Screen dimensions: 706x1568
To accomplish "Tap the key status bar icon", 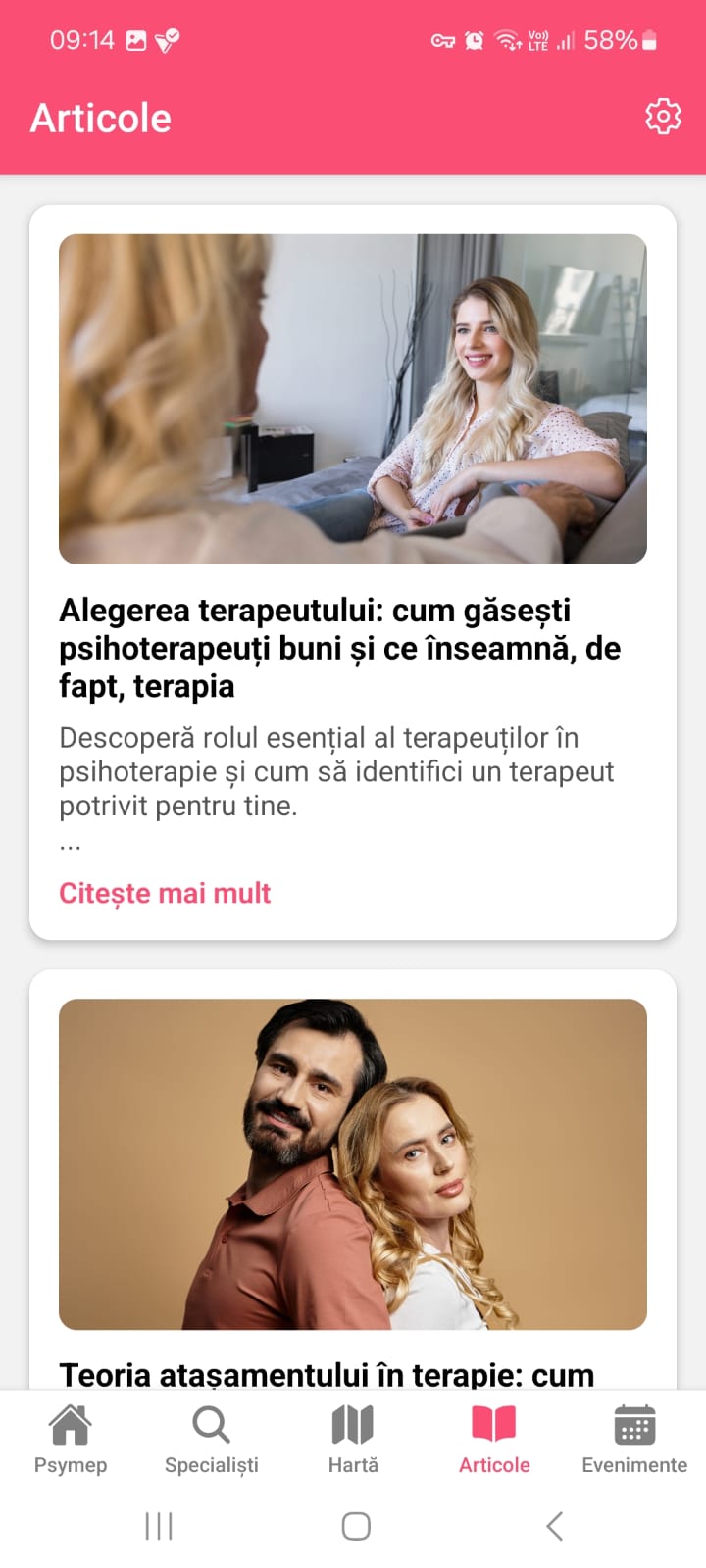I will click(x=441, y=40).
